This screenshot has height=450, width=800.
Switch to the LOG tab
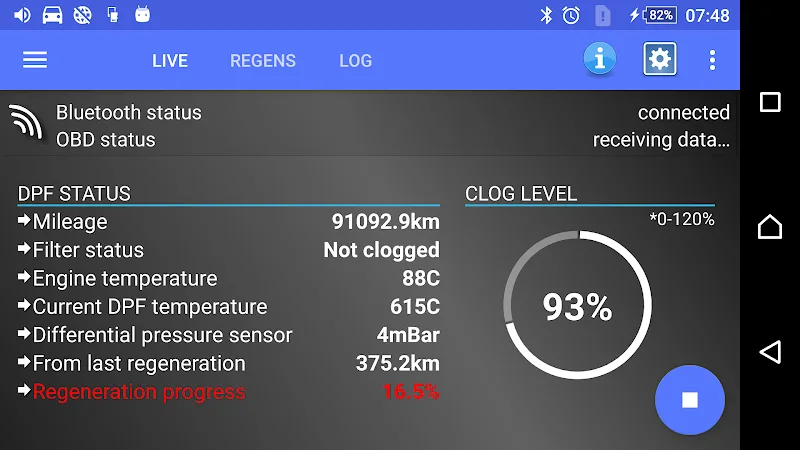[355, 60]
